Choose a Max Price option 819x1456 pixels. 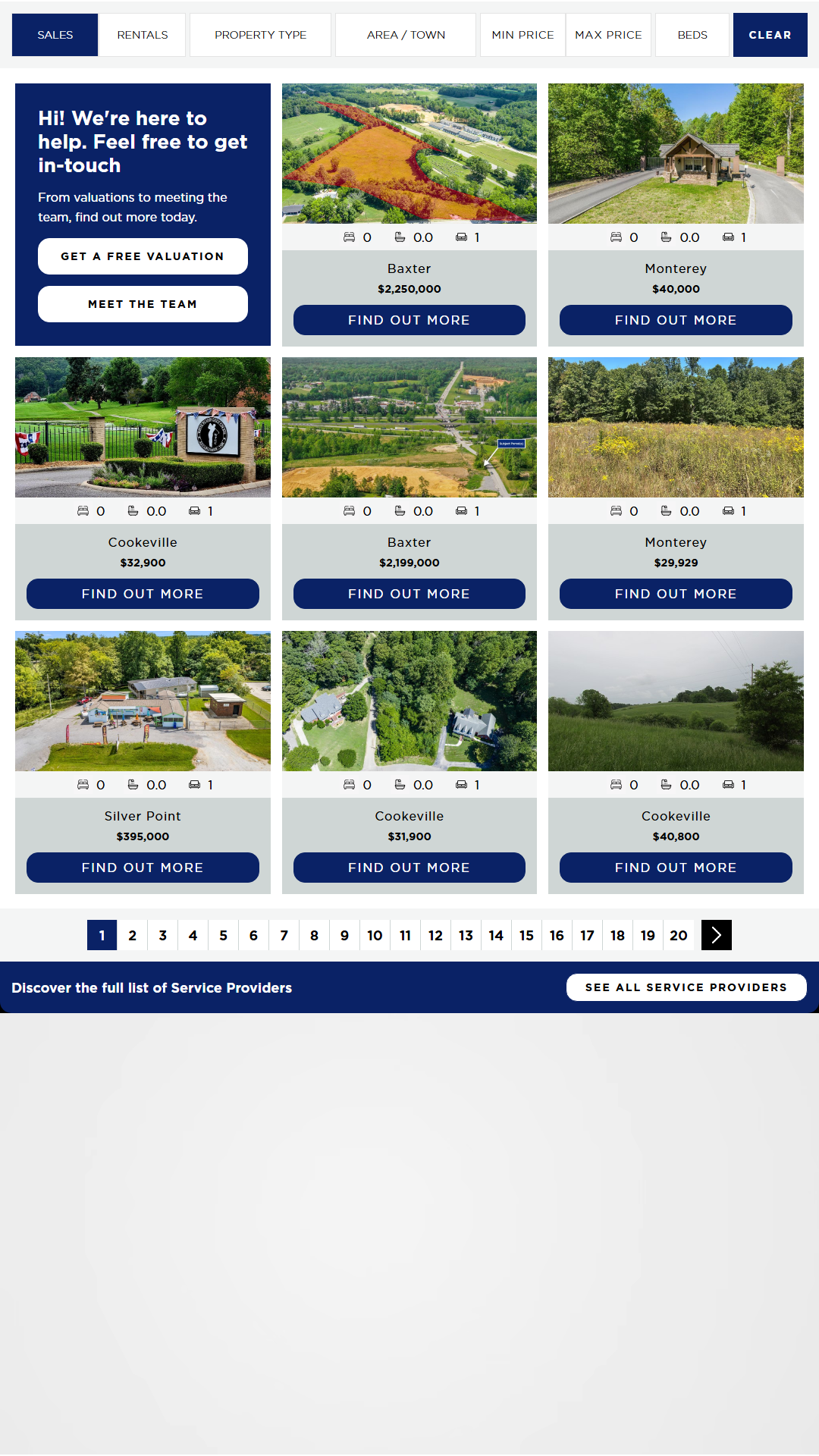(x=608, y=35)
